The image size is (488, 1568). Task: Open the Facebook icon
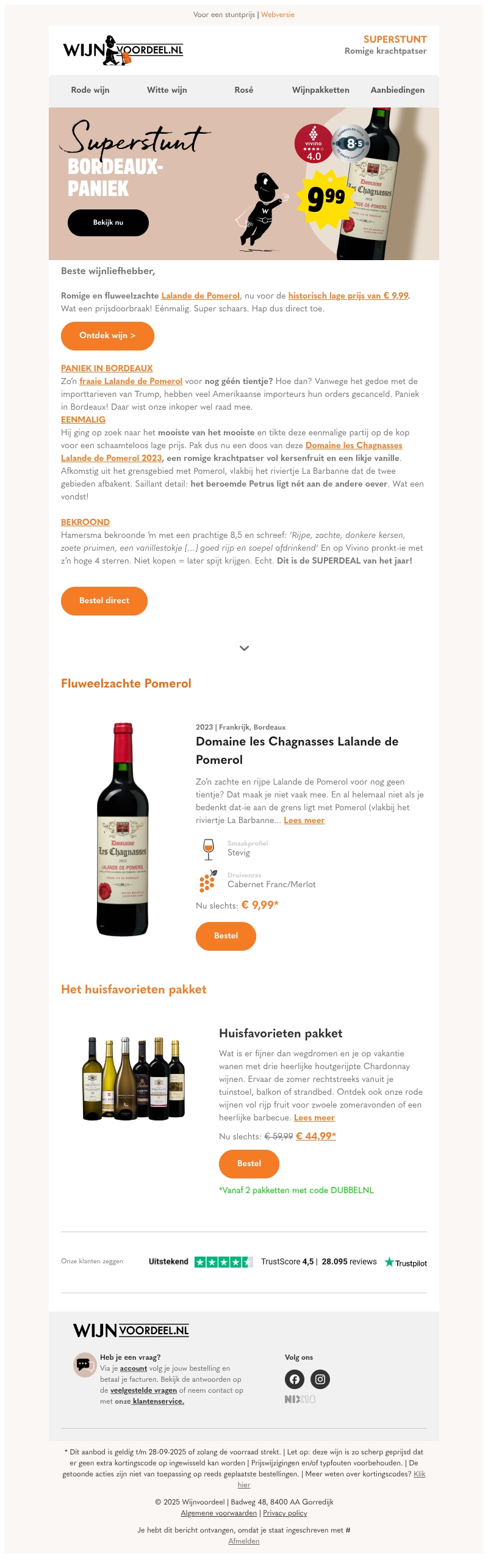coord(294,1379)
